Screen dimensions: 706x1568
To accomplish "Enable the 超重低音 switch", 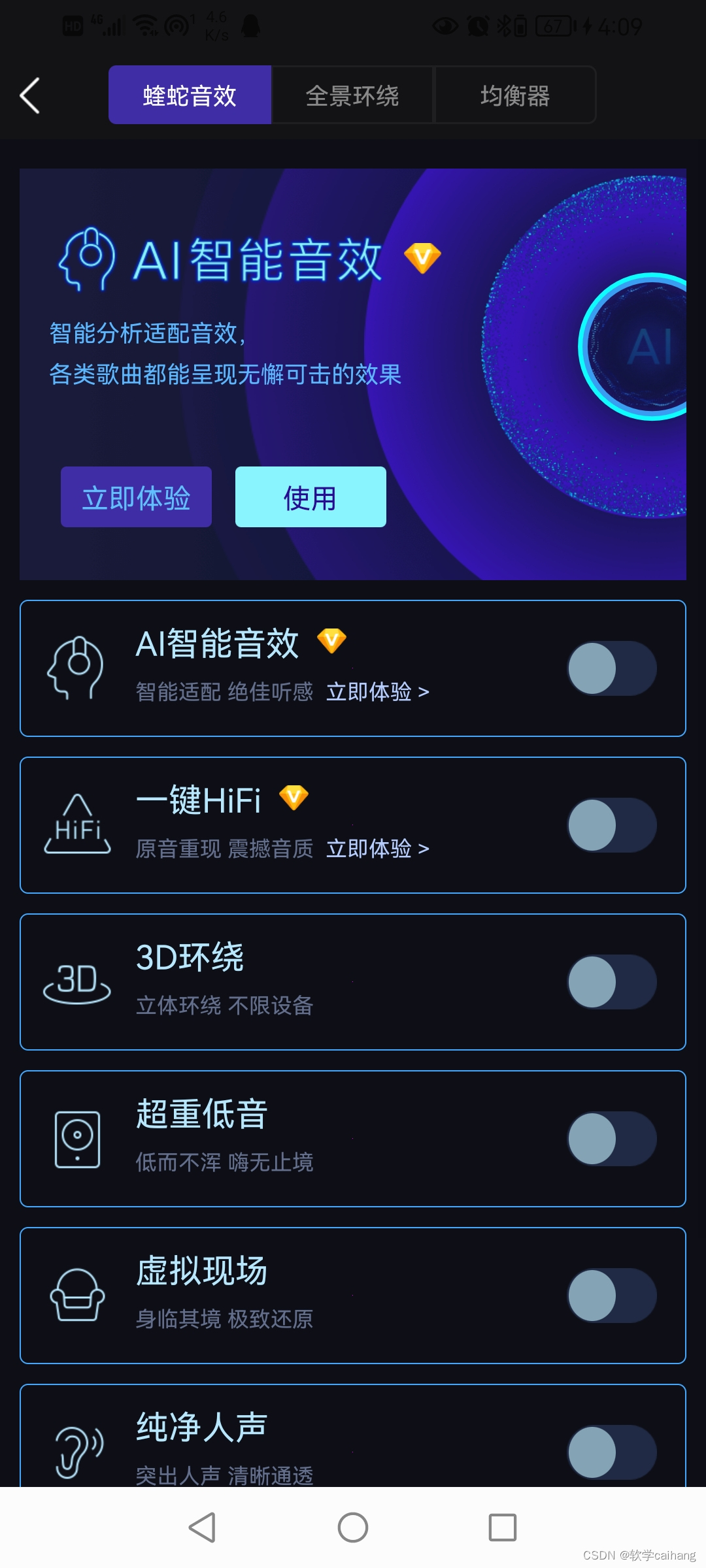I will [x=612, y=1139].
